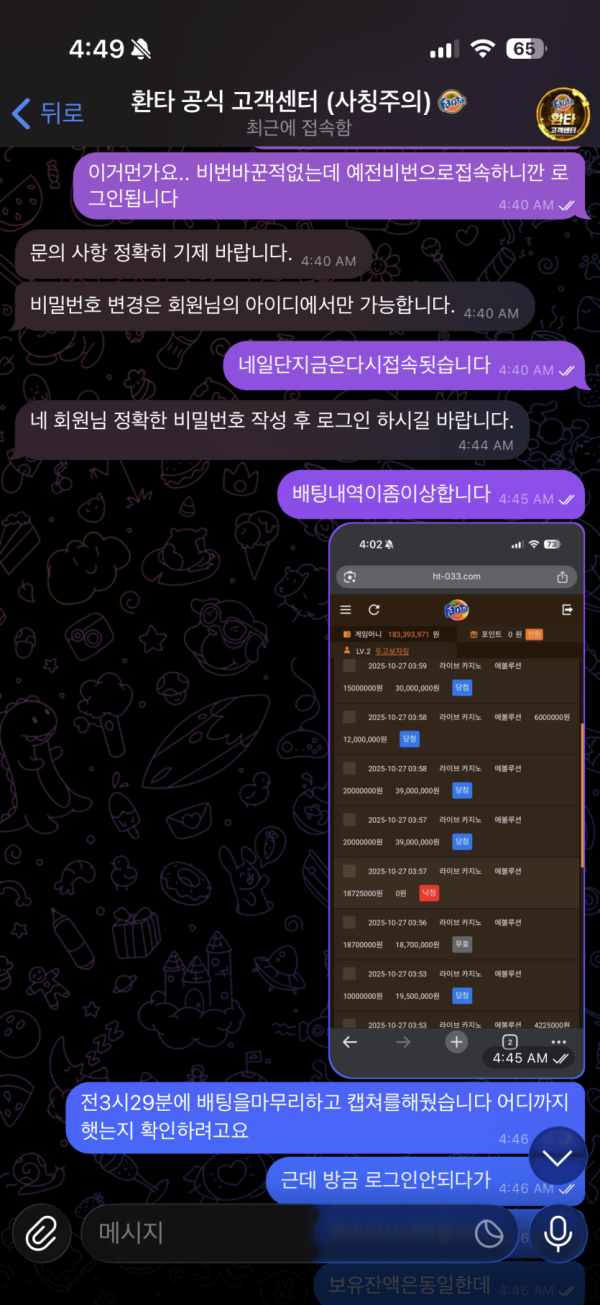Go back using the 뒤로 button
The height and width of the screenshot is (1305, 600).
coord(47,113)
